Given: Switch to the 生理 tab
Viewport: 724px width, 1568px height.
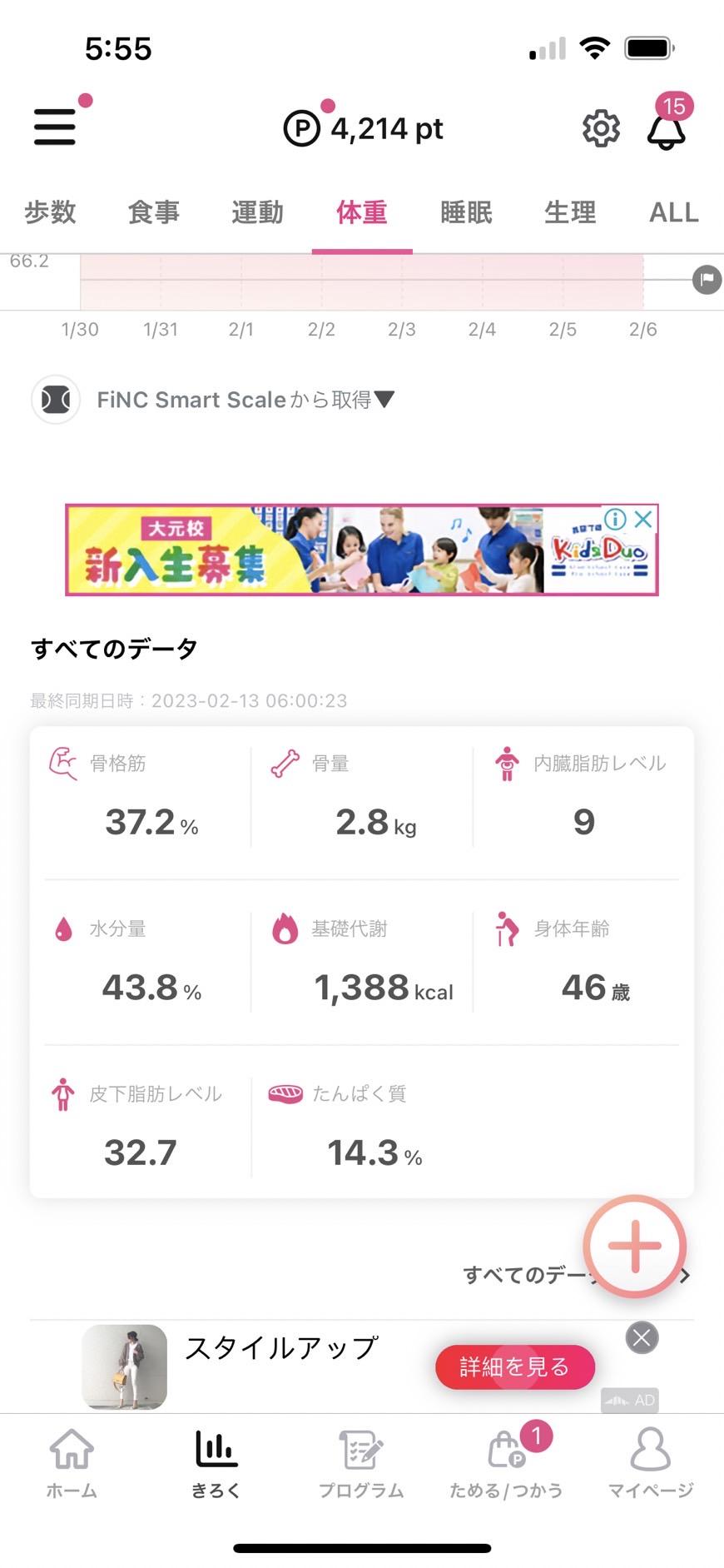Looking at the screenshot, I should coord(570,212).
